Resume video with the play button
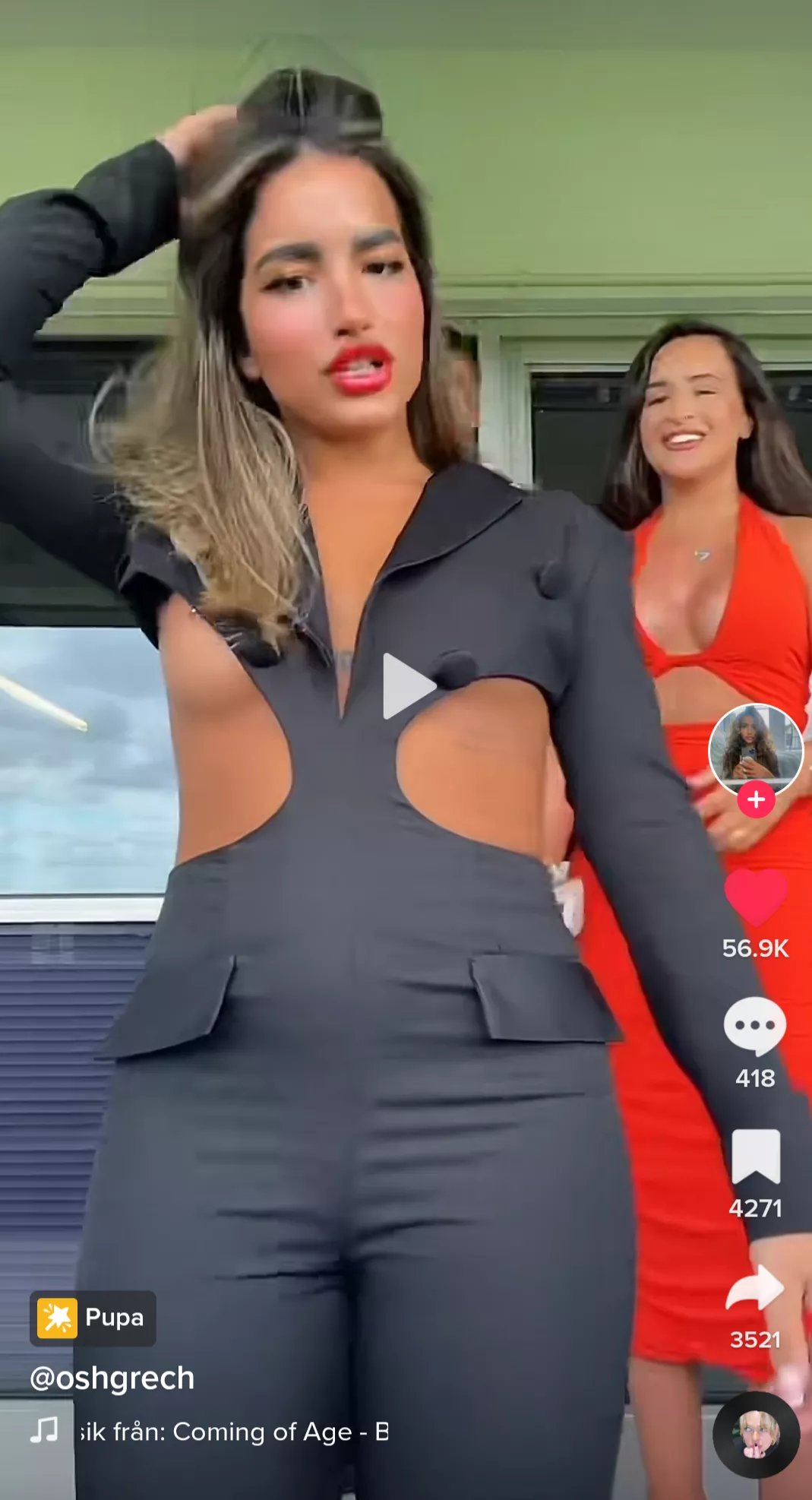The height and width of the screenshot is (1500, 812). pyautogui.click(x=408, y=685)
